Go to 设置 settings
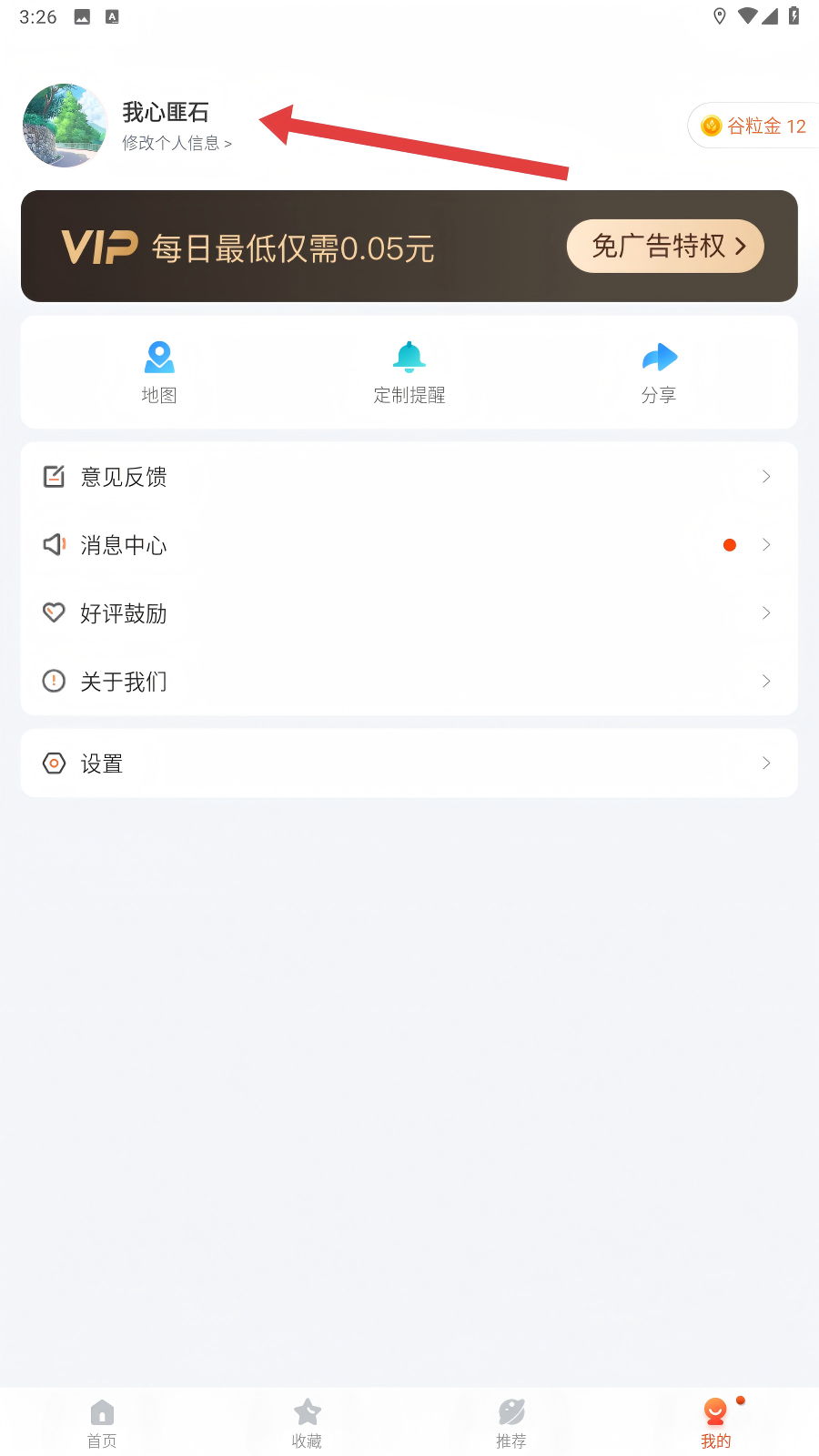This screenshot has height=1456, width=819. (409, 763)
